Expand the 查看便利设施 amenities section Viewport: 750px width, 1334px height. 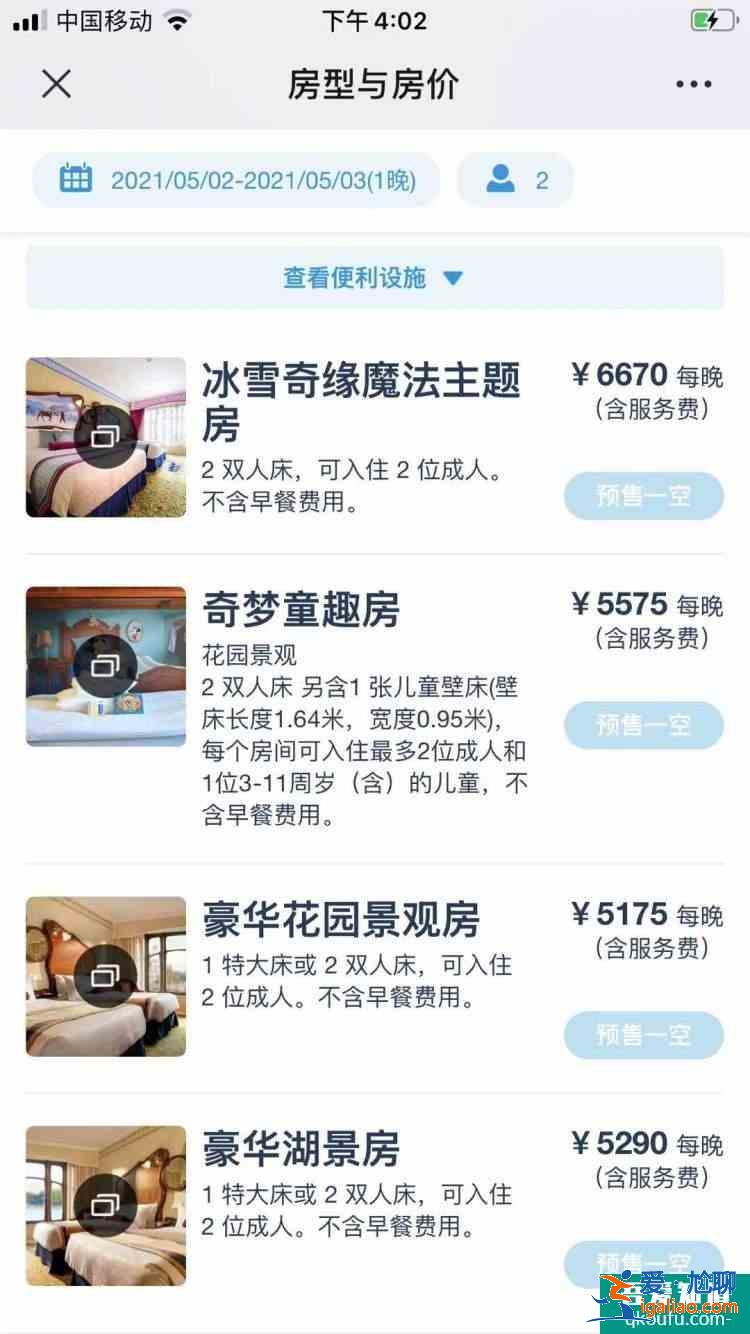coord(375,278)
